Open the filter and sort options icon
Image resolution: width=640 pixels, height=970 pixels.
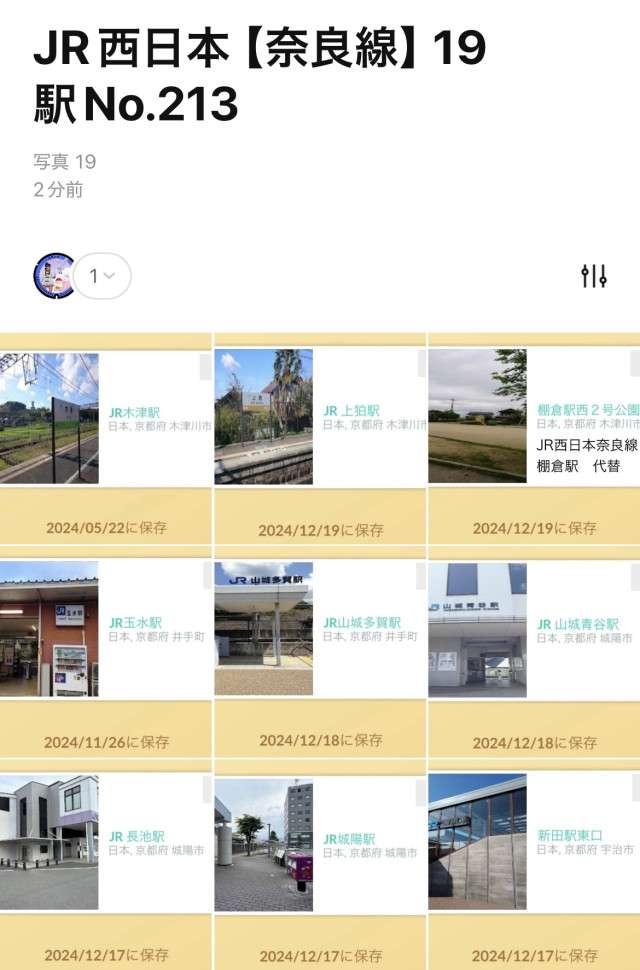[594, 276]
